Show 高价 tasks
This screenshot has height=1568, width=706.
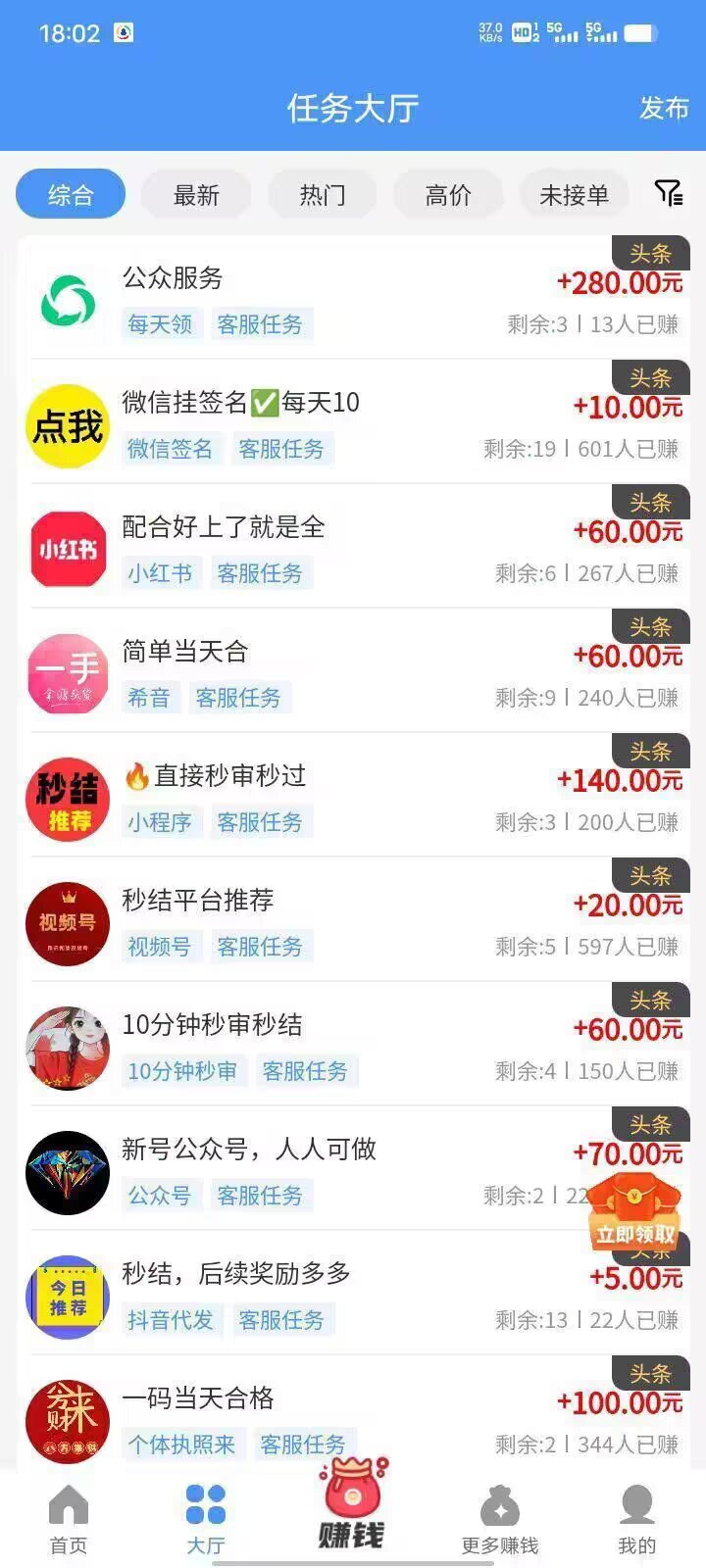click(x=448, y=194)
